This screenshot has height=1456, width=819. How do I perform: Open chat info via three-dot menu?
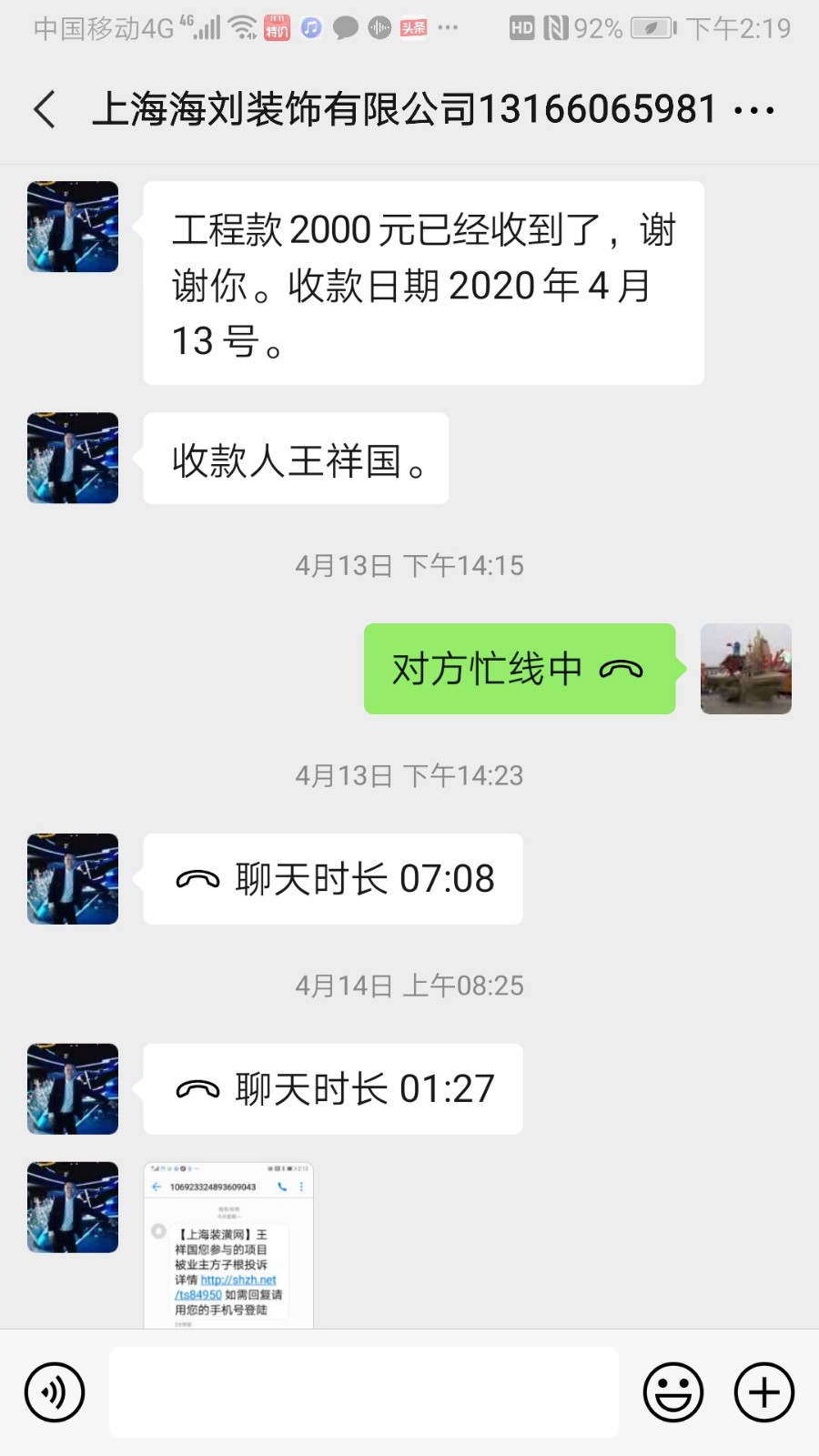tap(753, 110)
